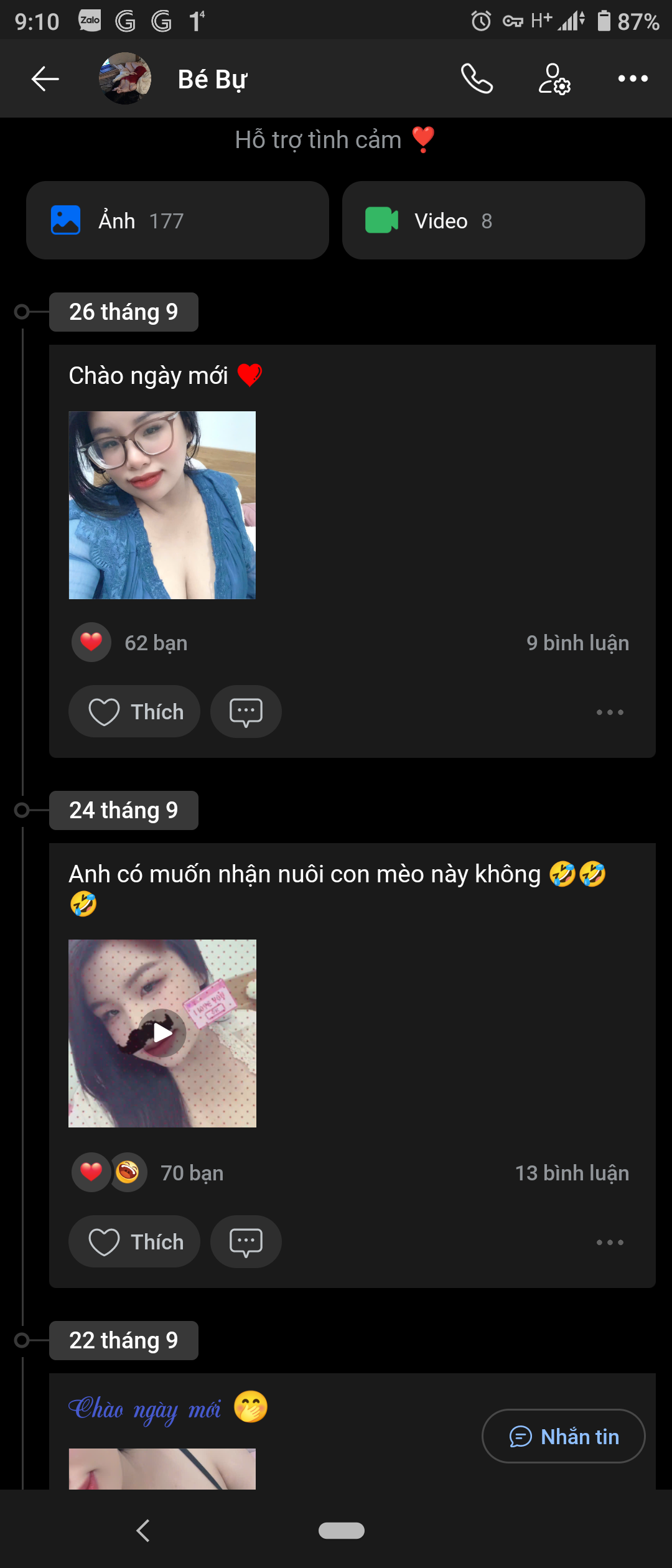Open the Video 8 collection
The height and width of the screenshot is (1568, 672).
[x=493, y=220]
